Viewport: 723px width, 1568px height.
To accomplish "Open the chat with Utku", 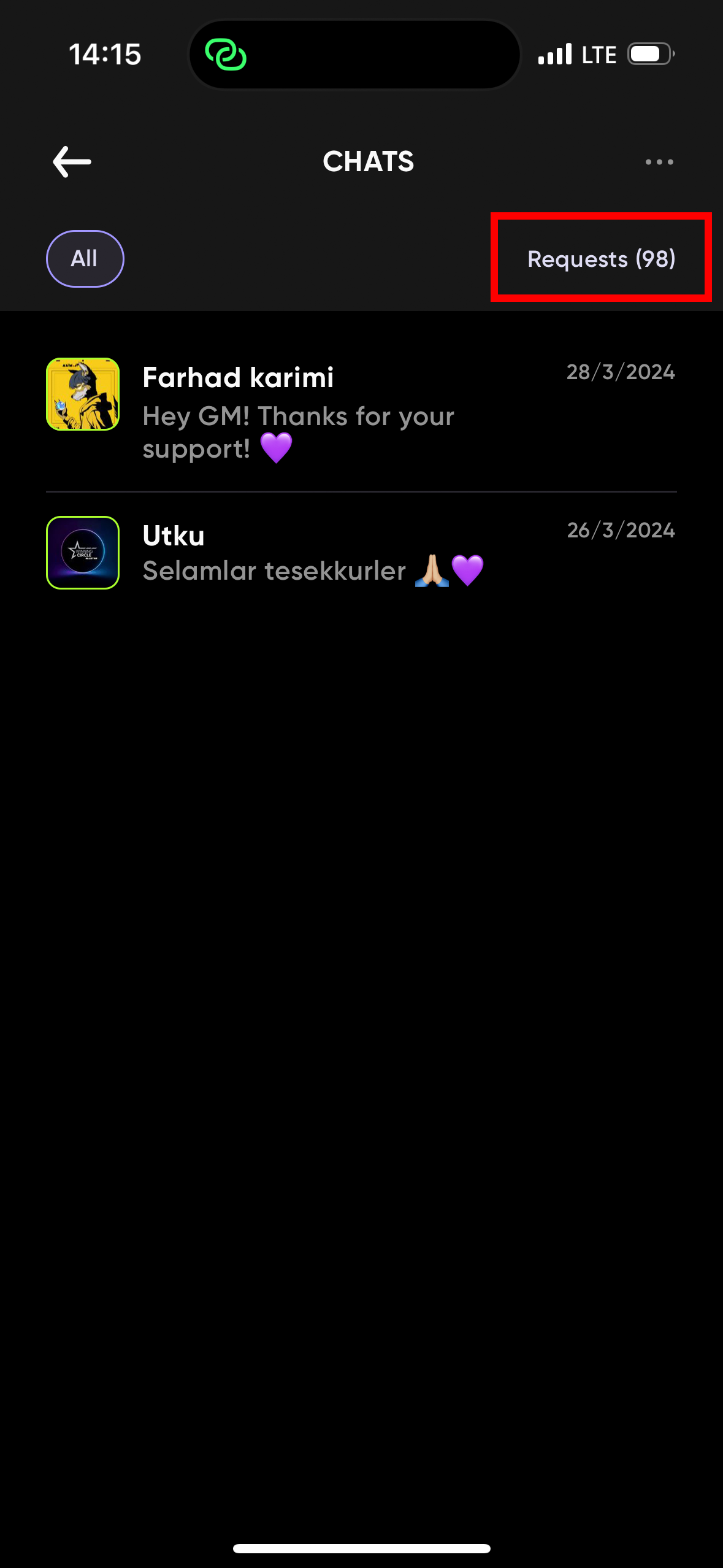I will (361, 552).
